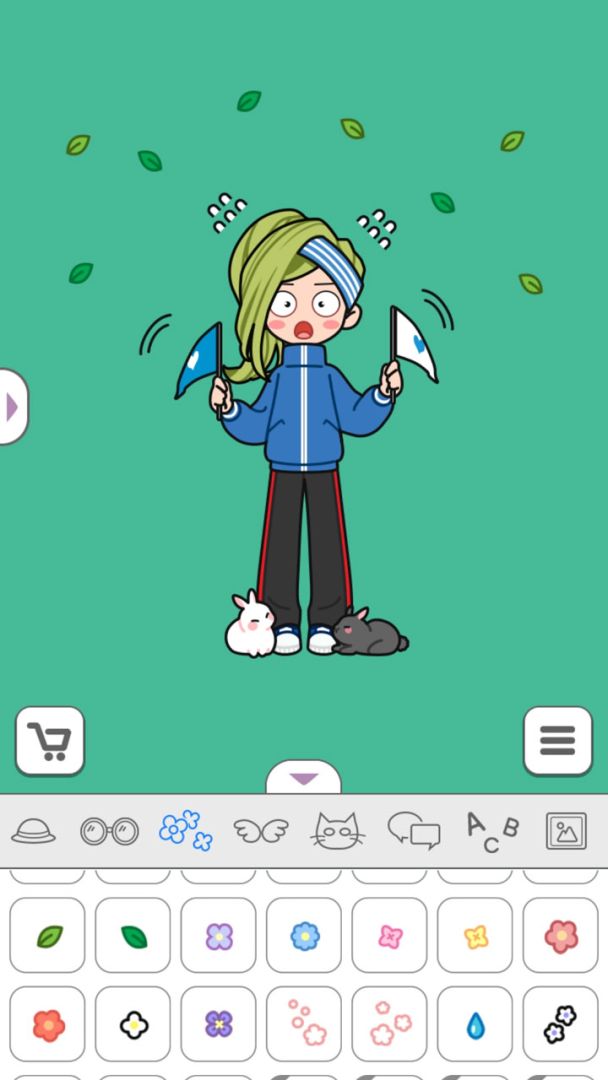
Task: Switch to the hat category tab
Action: point(33,830)
